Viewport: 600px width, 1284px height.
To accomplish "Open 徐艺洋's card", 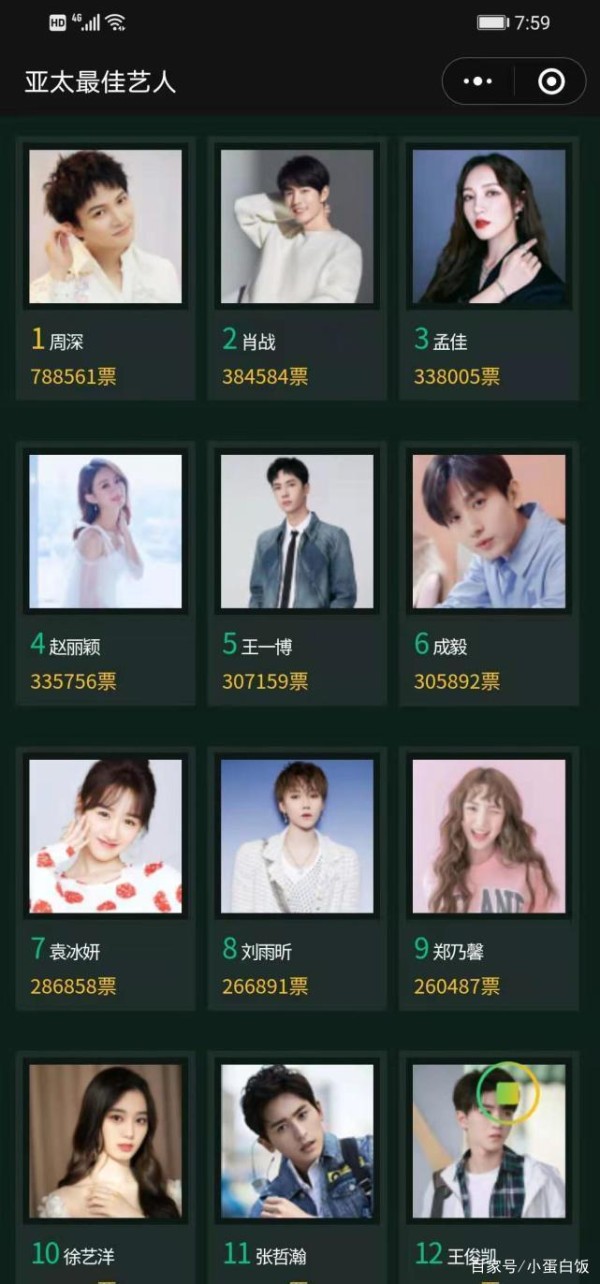I will (x=105, y=1168).
